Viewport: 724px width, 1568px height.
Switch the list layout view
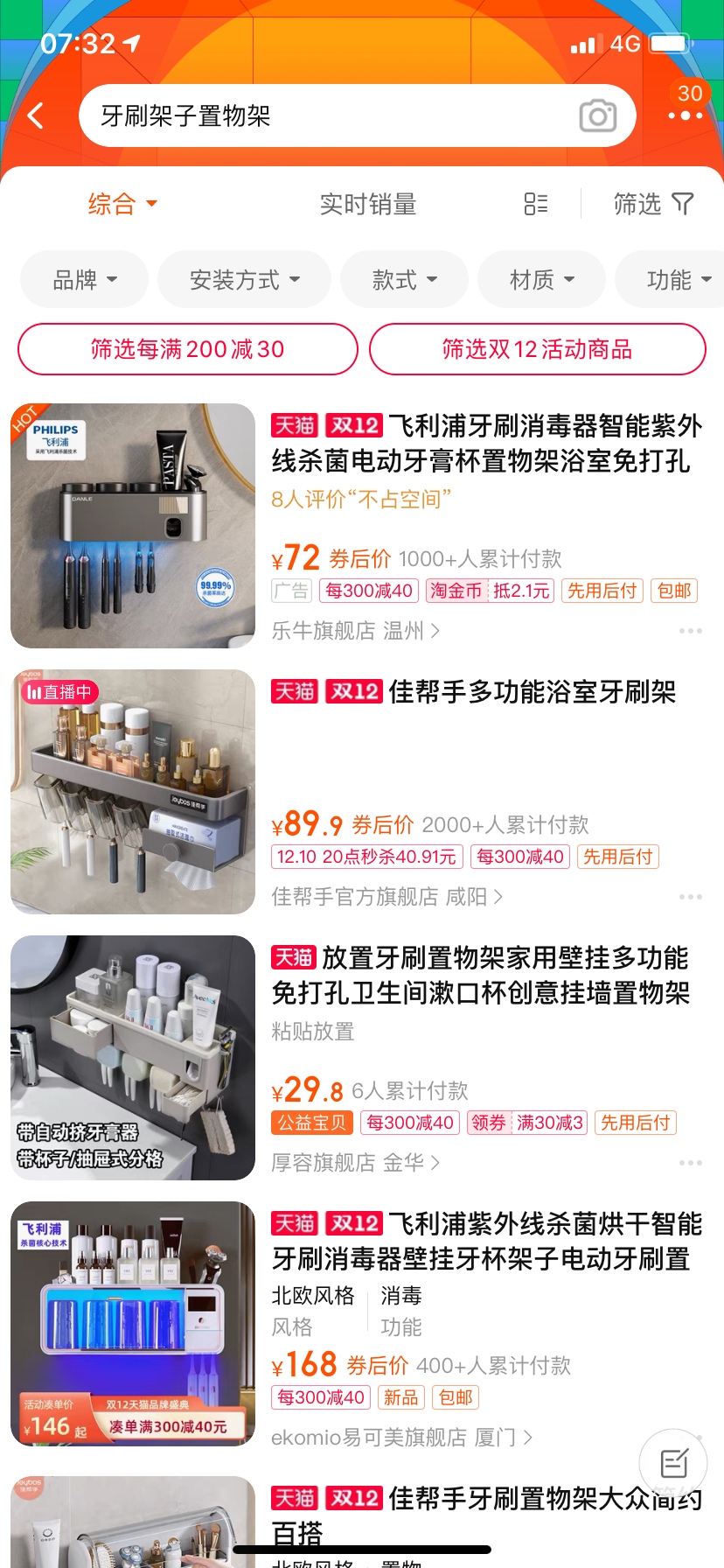(x=535, y=204)
